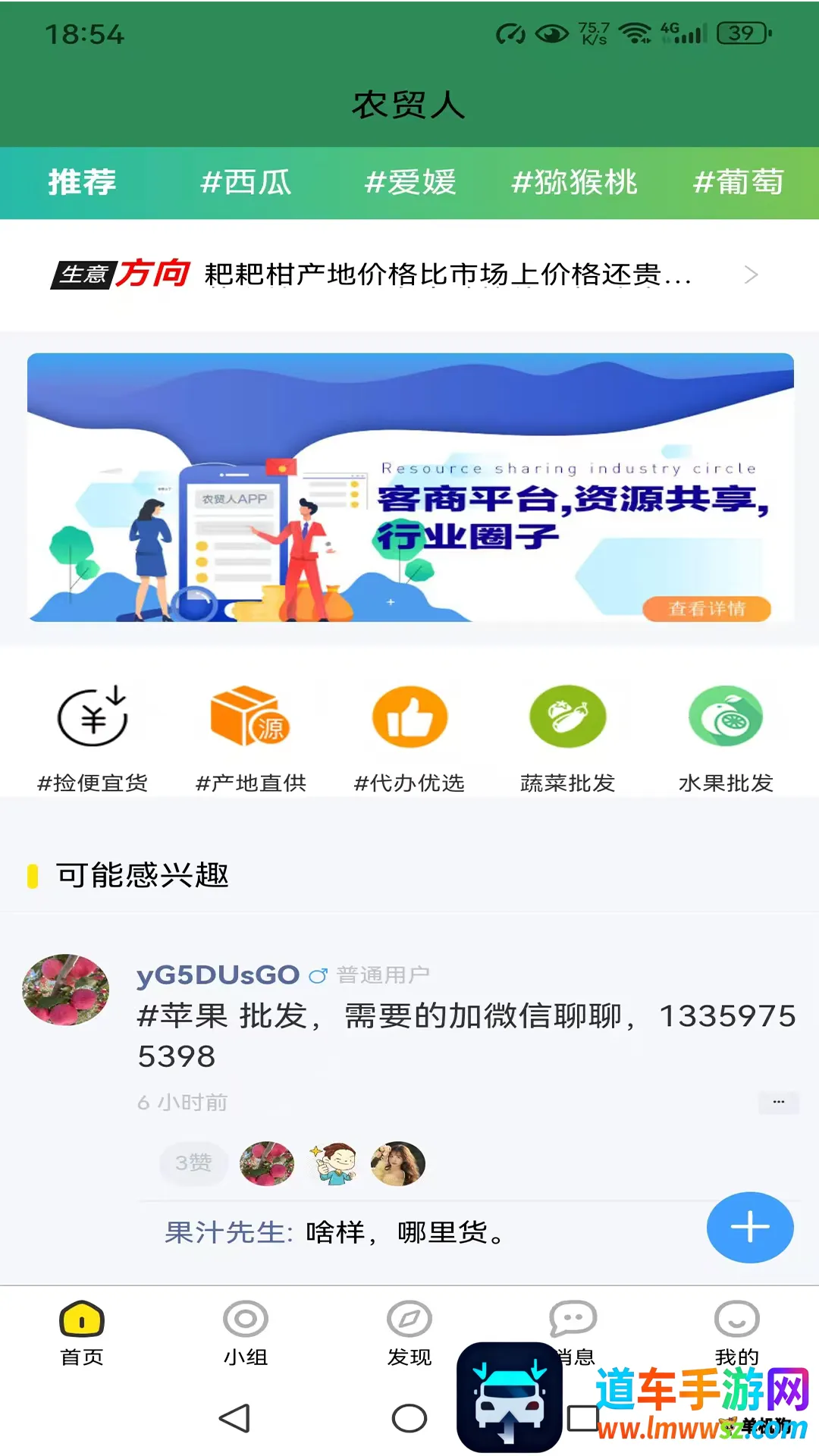Image resolution: width=819 pixels, height=1456 pixels.
Task: Tap the system back button
Action: pyautogui.click(x=234, y=1418)
